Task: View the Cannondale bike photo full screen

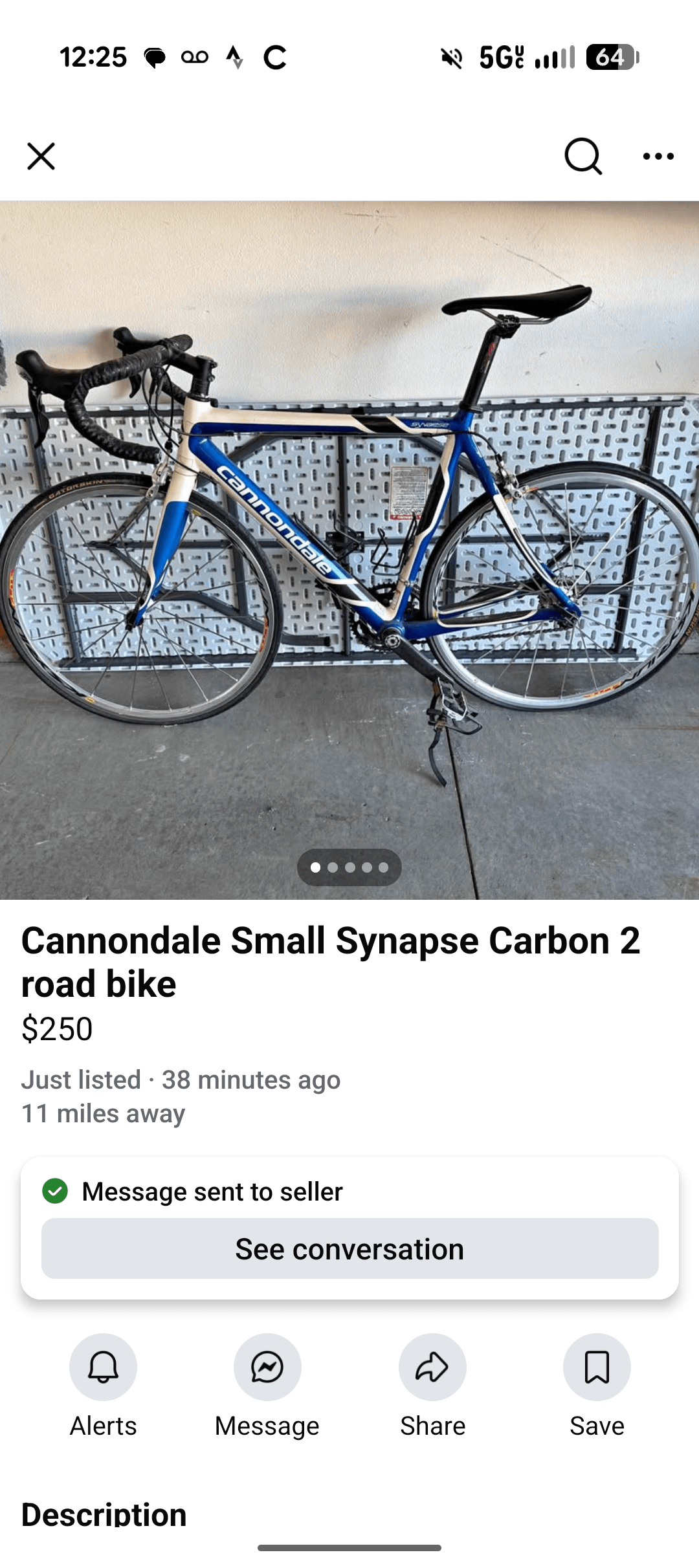Action: click(x=349, y=550)
